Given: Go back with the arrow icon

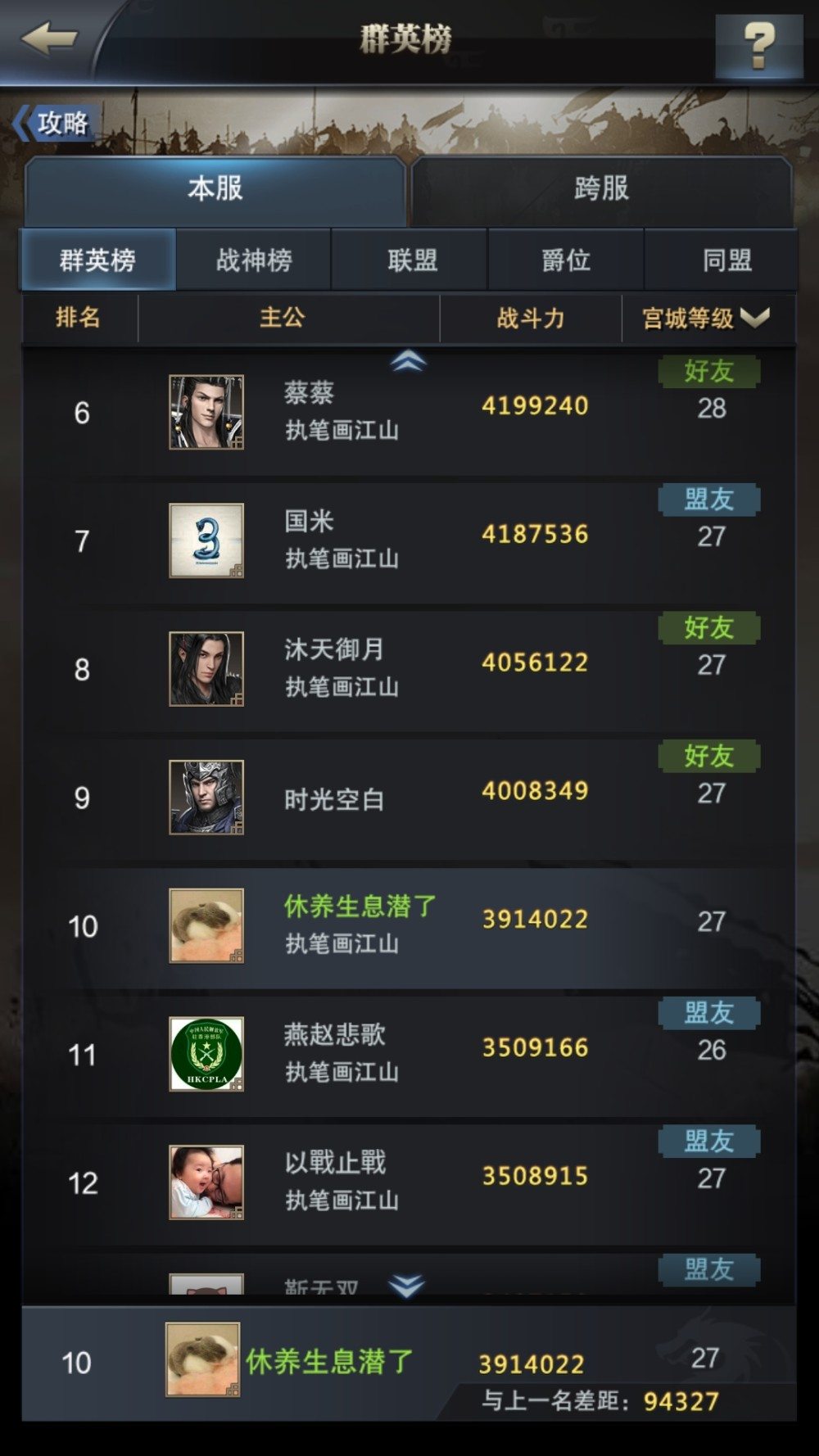Looking at the screenshot, I should point(49,38).
